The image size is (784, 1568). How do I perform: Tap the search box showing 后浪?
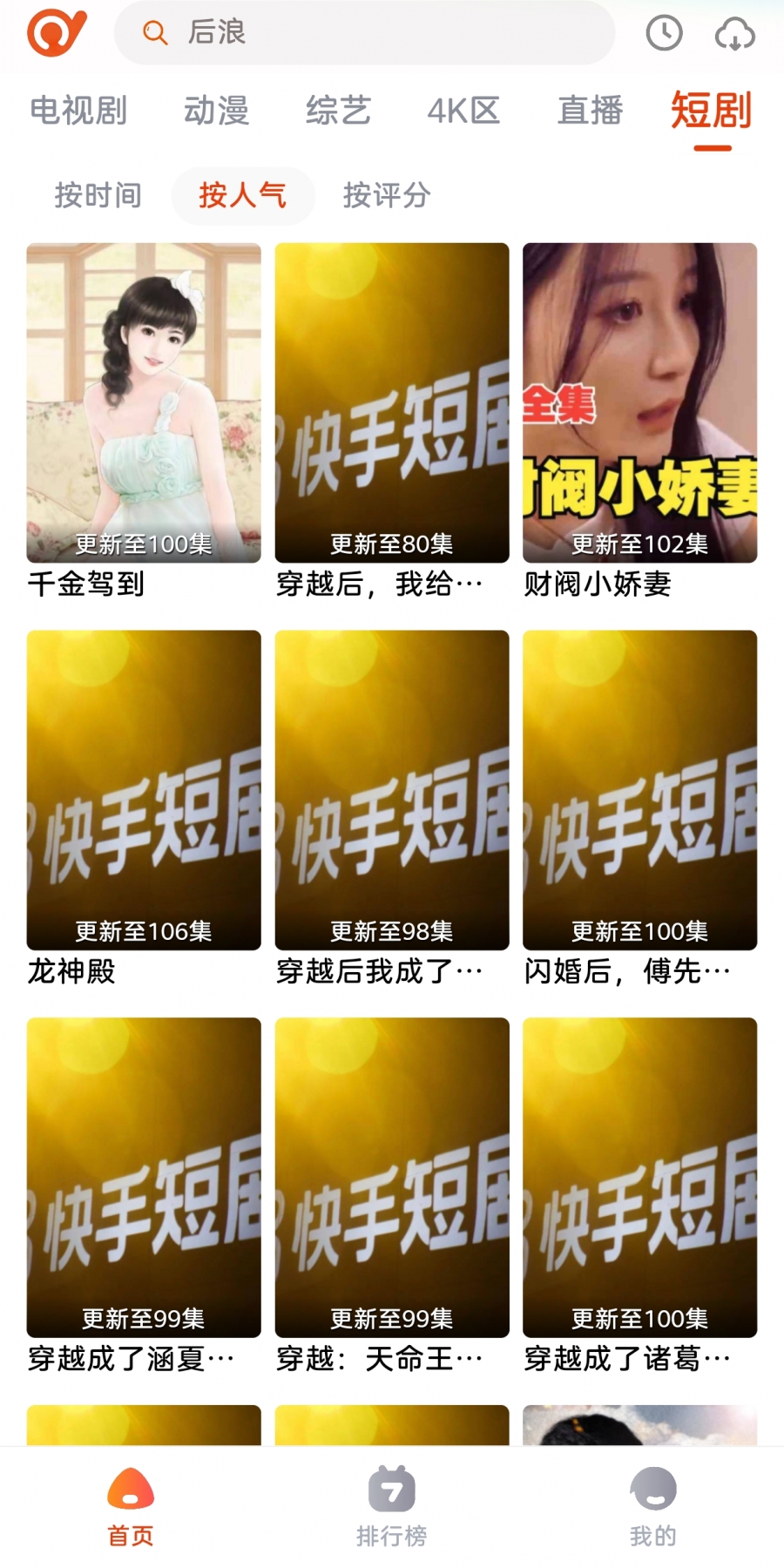pyautogui.click(x=364, y=33)
